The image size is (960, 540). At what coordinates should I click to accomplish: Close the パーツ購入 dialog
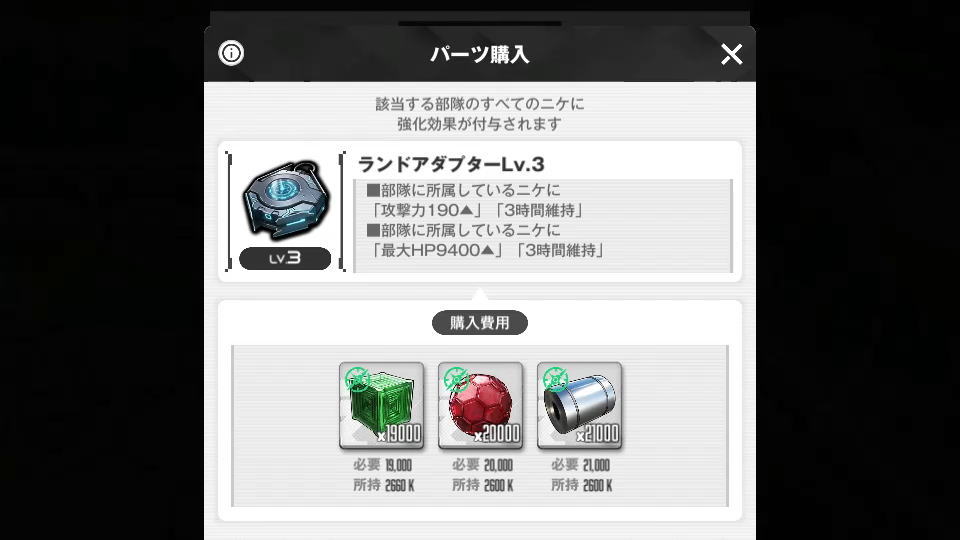click(731, 54)
